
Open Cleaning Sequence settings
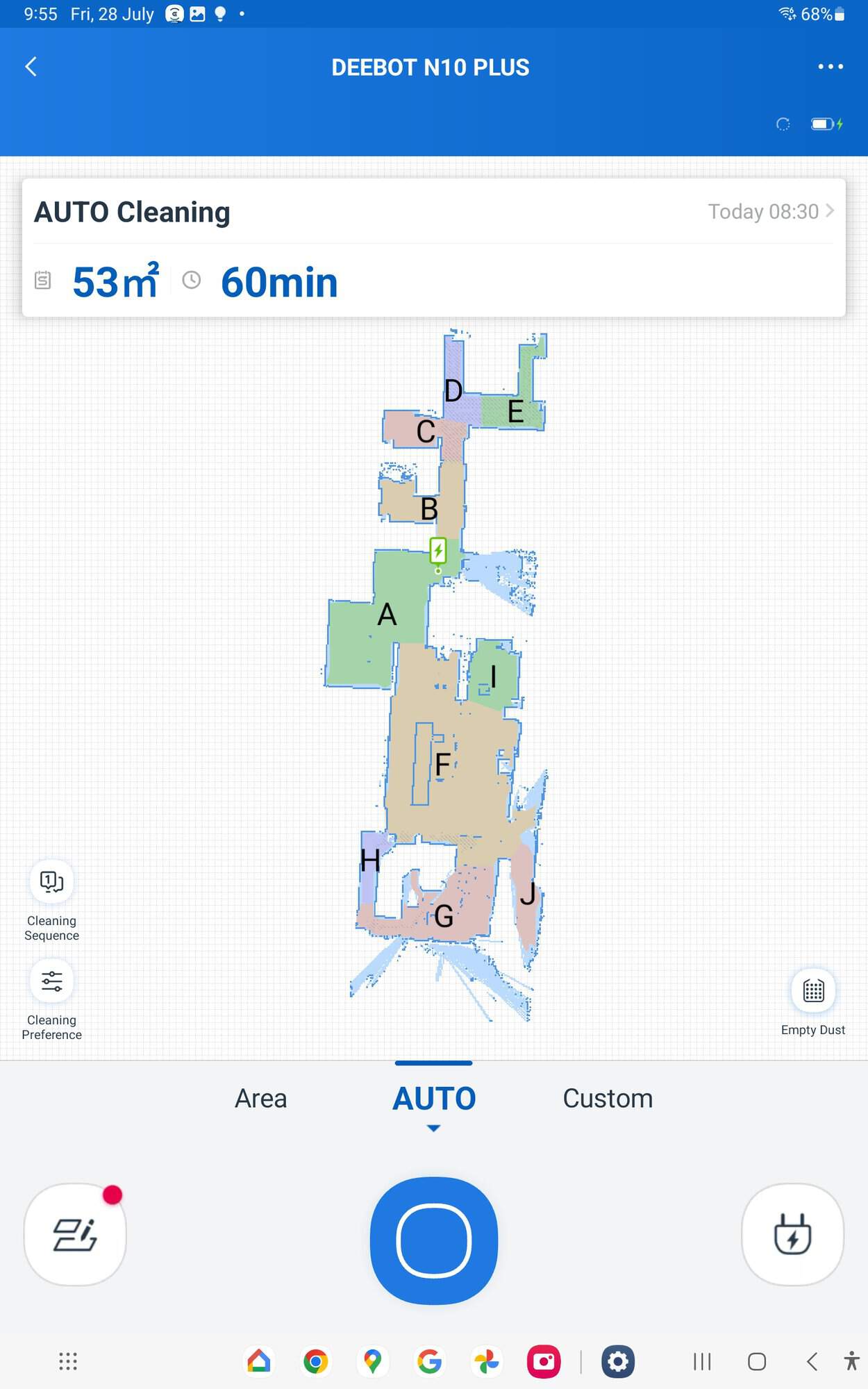tap(51, 882)
